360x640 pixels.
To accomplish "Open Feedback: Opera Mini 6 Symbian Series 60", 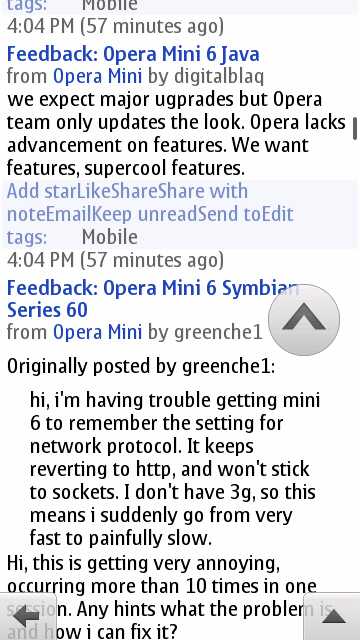I will (x=153, y=299).
